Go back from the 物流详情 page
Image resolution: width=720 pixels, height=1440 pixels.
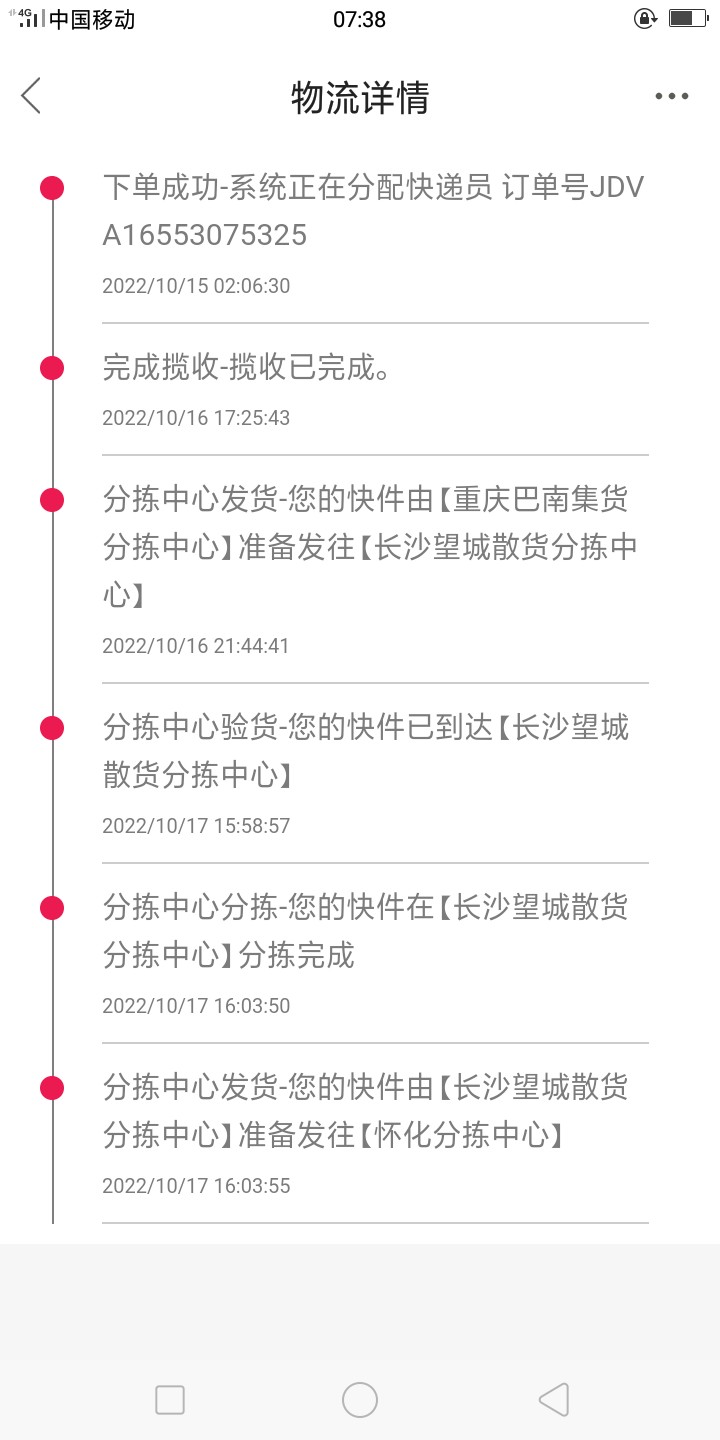point(32,96)
